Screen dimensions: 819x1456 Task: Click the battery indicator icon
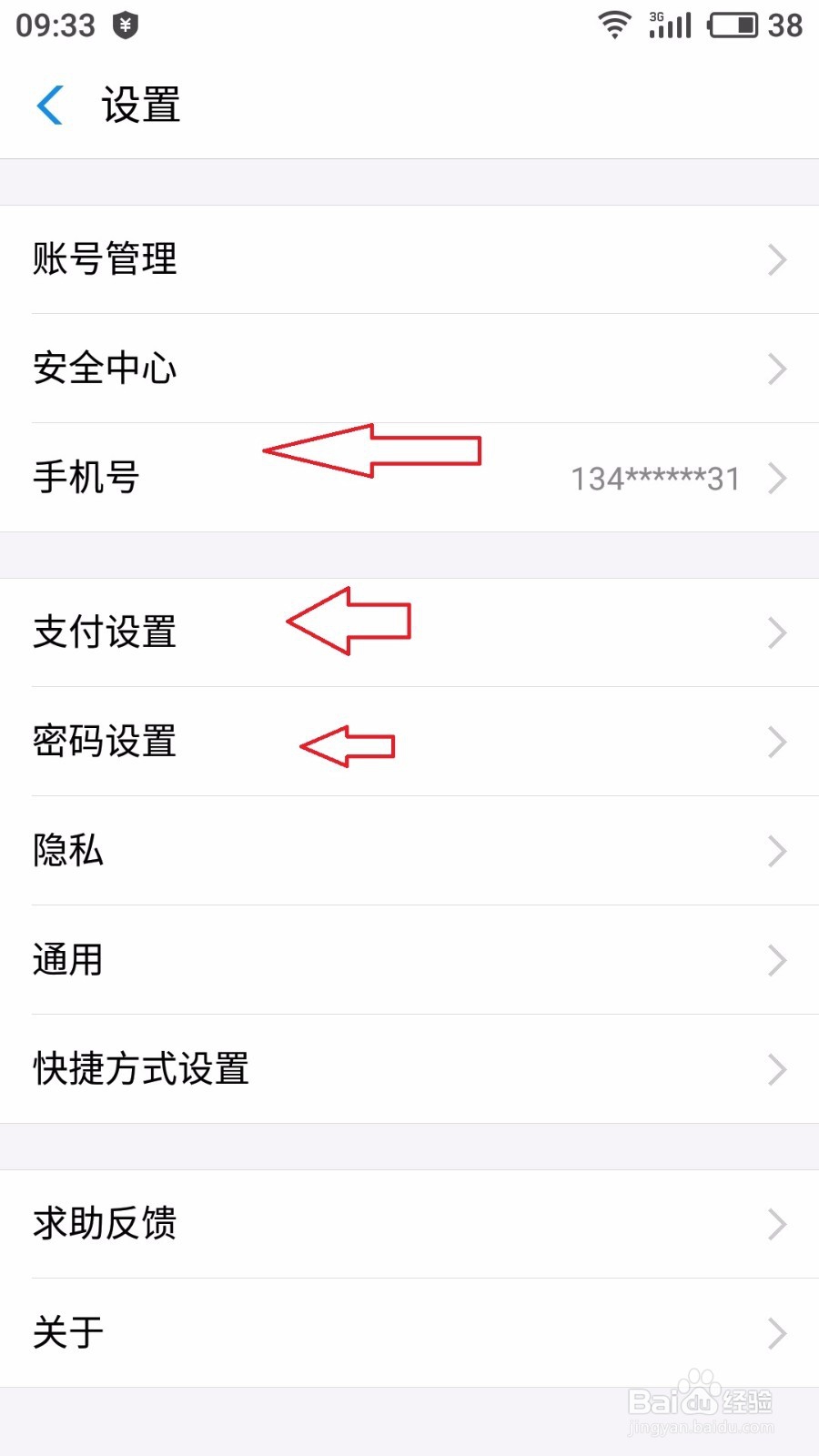click(x=733, y=25)
